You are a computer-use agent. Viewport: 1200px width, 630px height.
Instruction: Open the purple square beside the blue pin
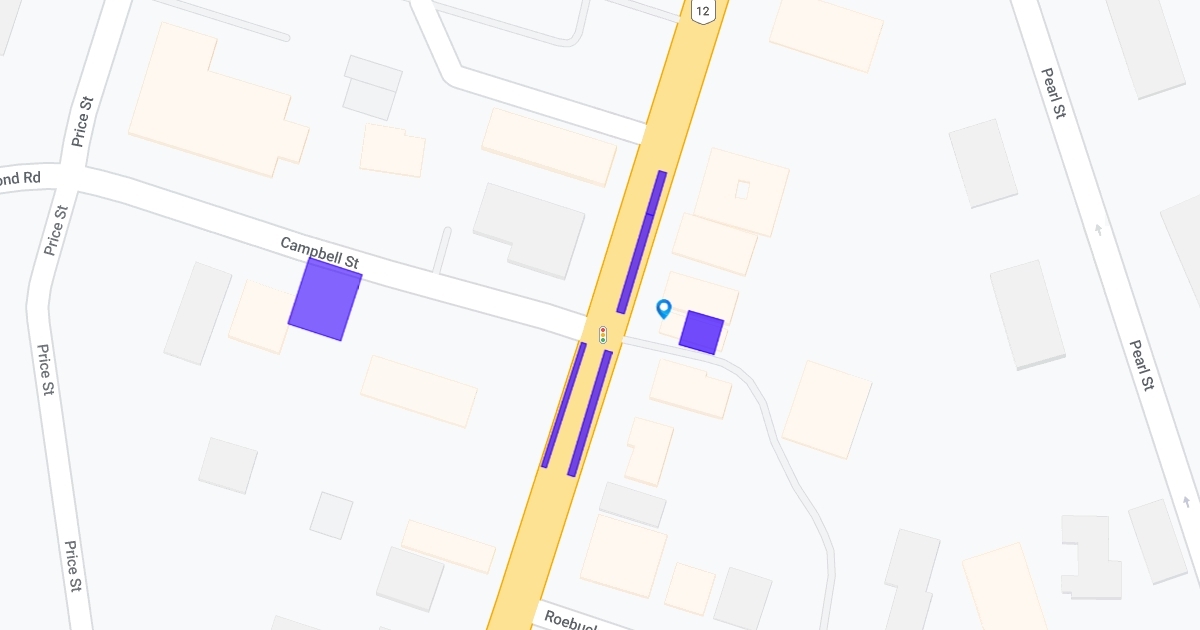point(701,332)
